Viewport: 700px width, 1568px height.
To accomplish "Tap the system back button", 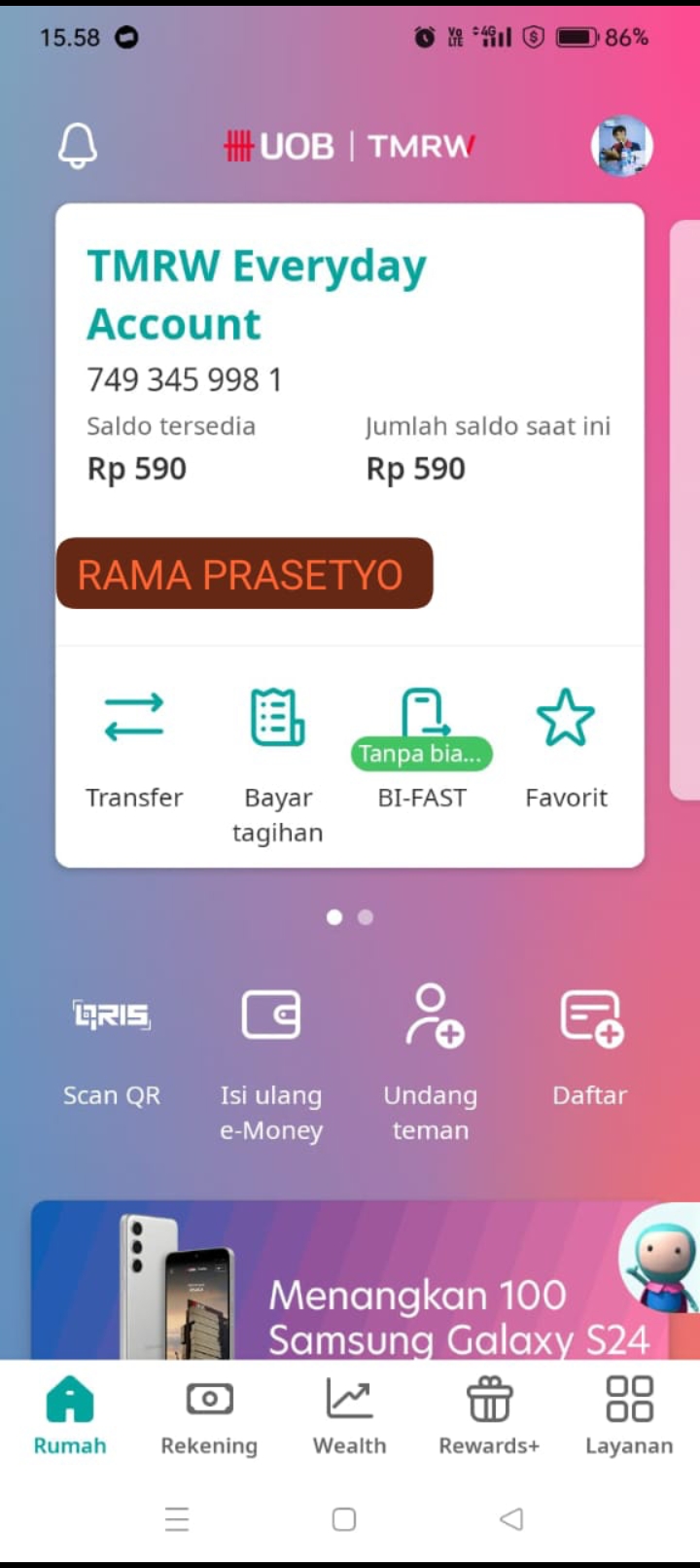I will coord(511,1519).
